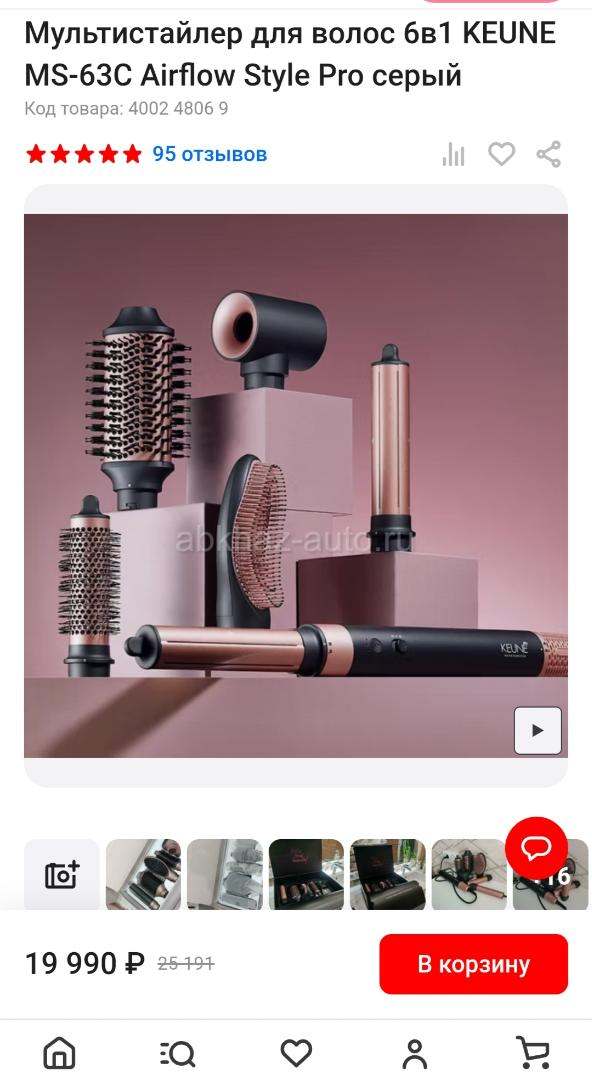Open the profile tab
This screenshot has width=592, height=1080.
coord(415,1053)
